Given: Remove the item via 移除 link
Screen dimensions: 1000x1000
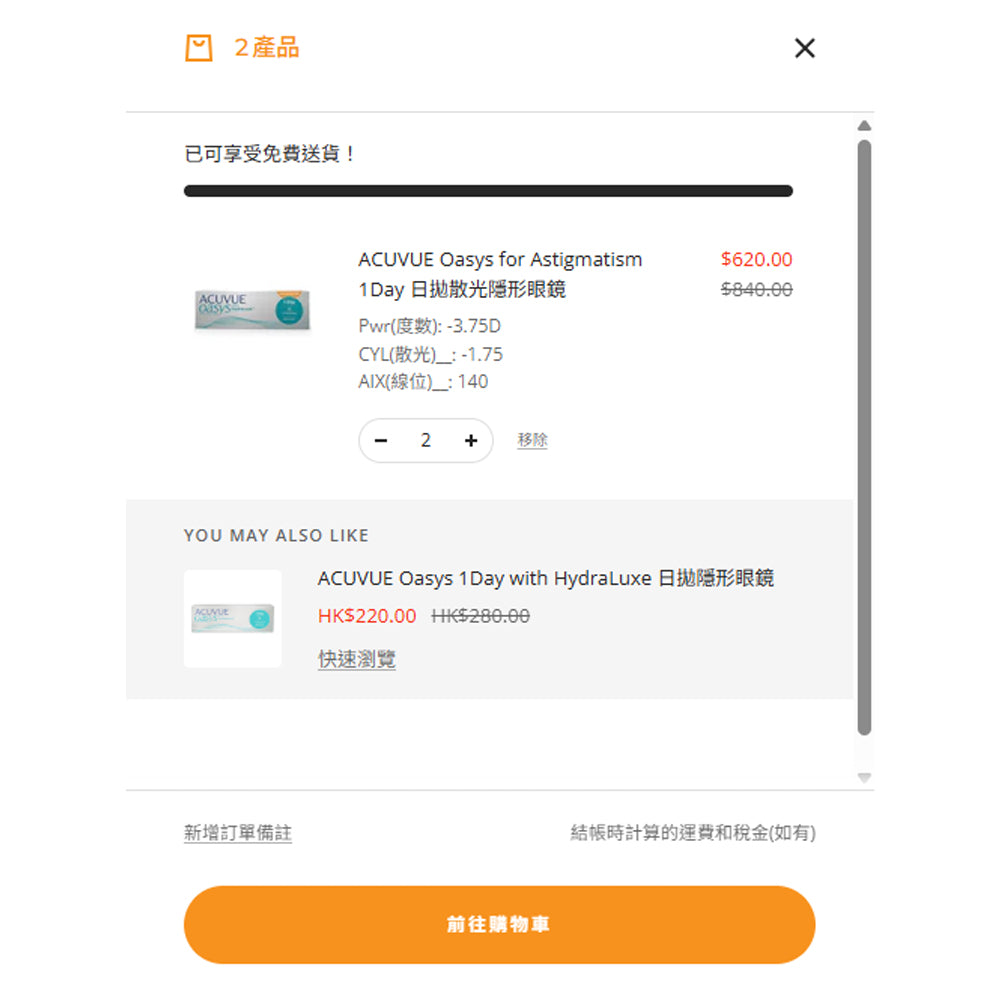Looking at the screenshot, I should 532,440.
